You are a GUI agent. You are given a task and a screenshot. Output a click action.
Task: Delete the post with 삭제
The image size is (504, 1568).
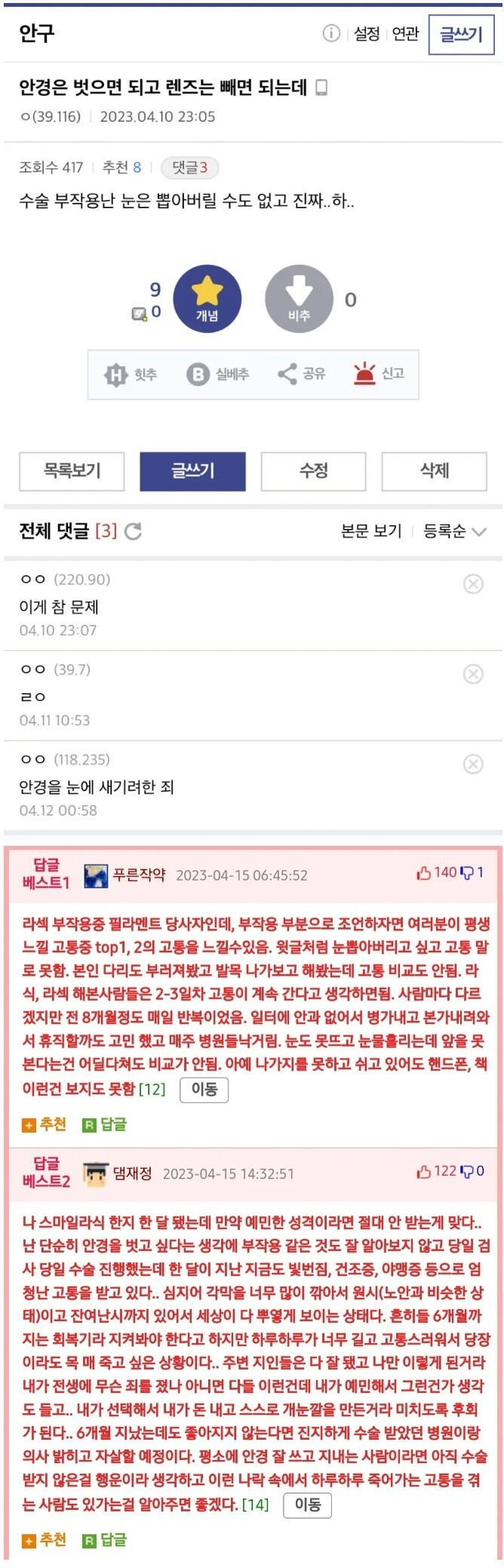point(434,471)
